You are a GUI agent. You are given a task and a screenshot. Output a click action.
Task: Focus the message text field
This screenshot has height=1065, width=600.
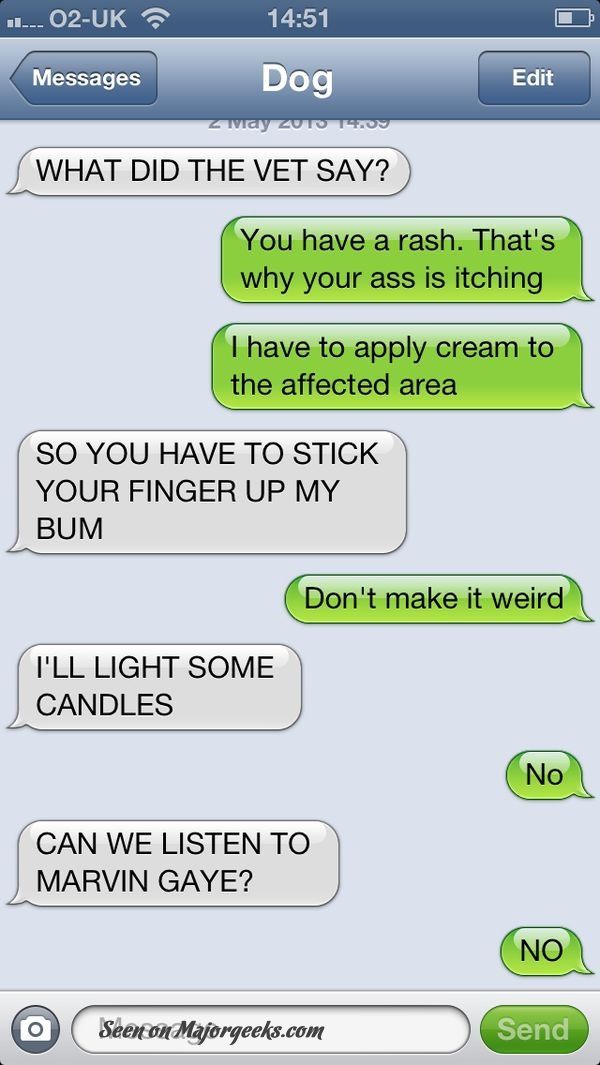click(x=270, y=1030)
